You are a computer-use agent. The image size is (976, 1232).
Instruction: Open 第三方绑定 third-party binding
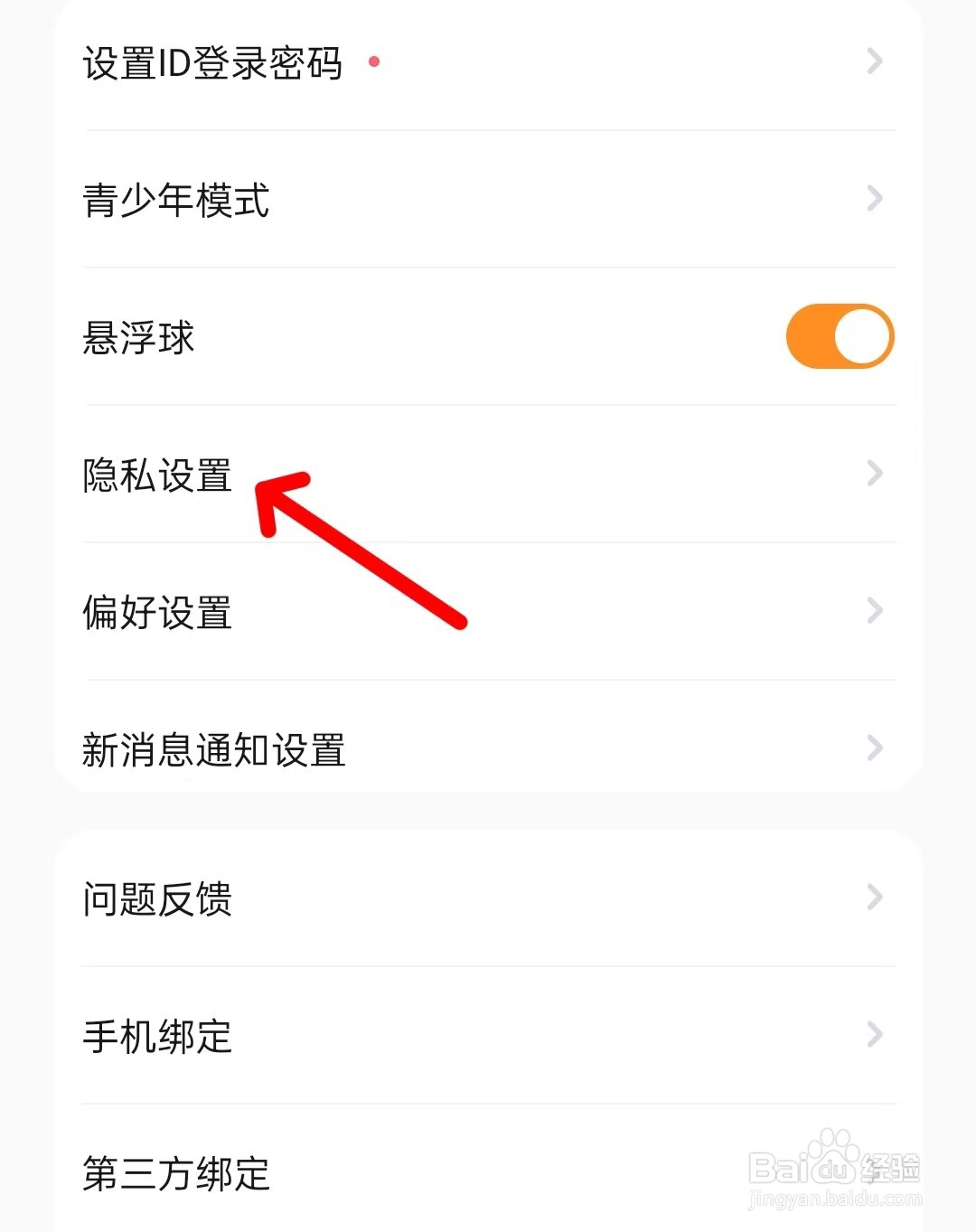[174, 1174]
